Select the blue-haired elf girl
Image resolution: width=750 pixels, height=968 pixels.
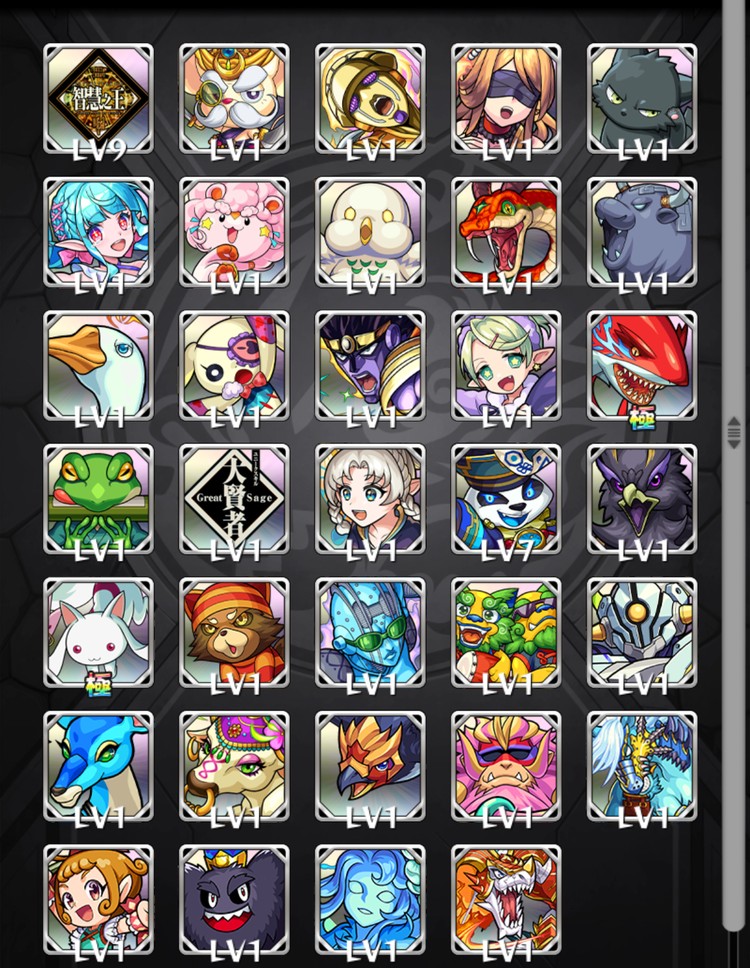point(99,231)
